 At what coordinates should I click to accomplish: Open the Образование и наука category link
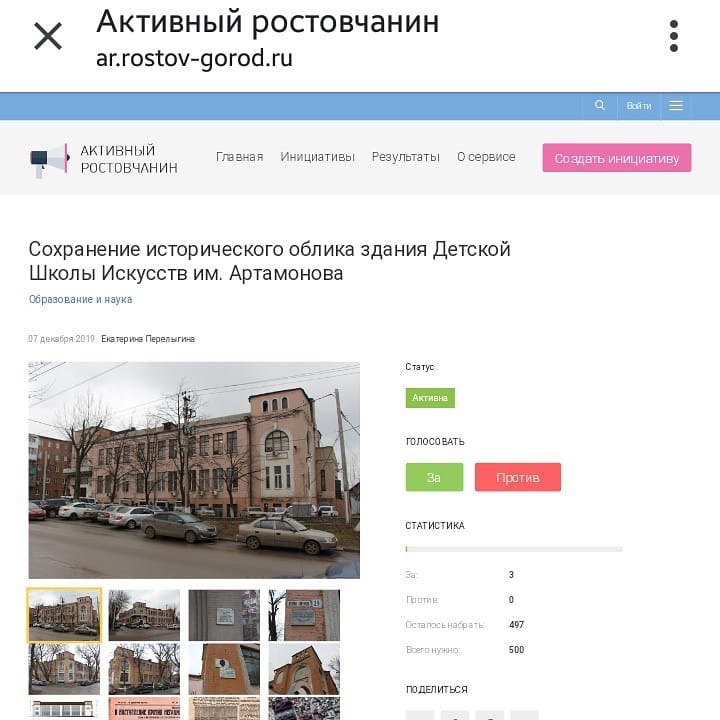80,299
